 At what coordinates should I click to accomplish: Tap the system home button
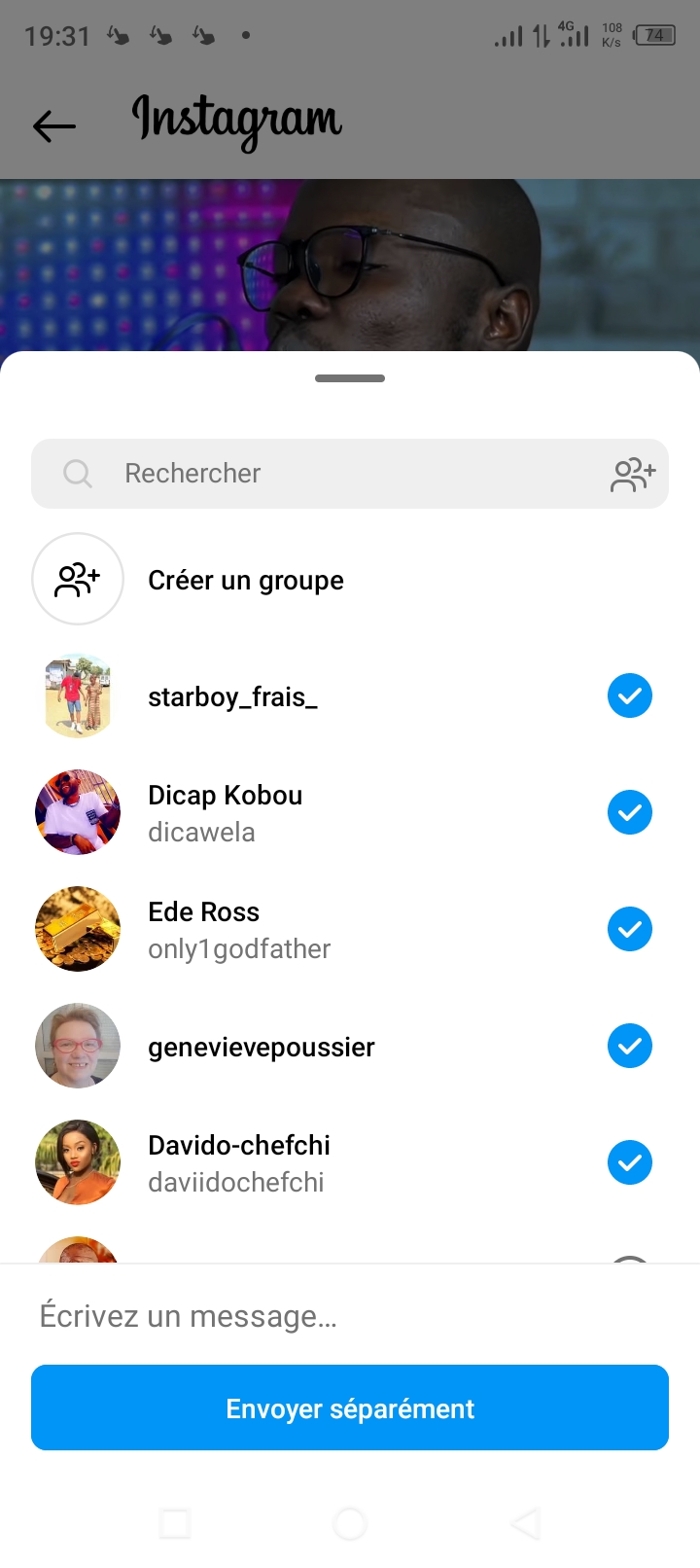[x=350, y=1523]
